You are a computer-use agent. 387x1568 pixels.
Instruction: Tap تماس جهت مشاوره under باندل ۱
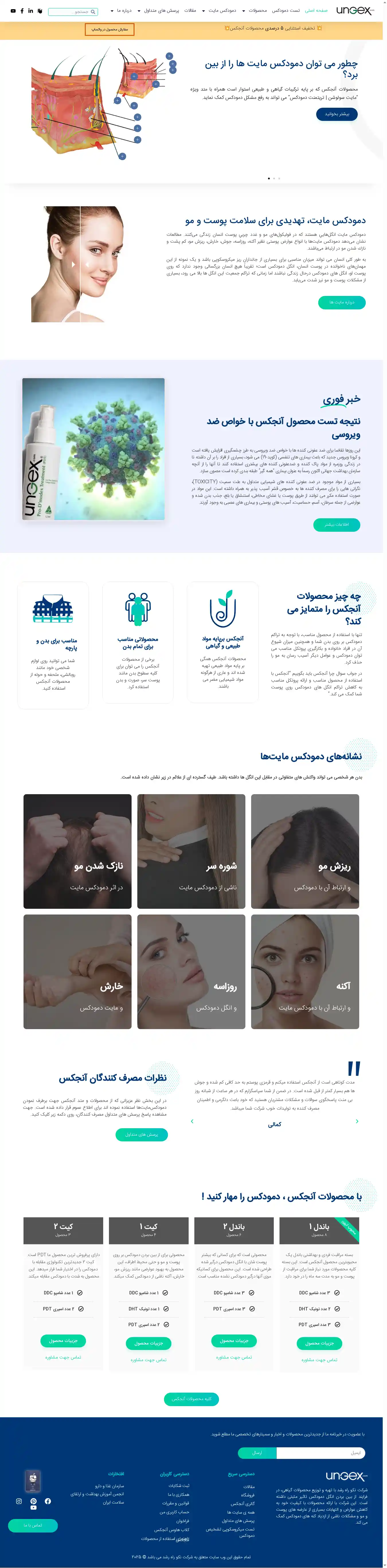coord(319,1360)
